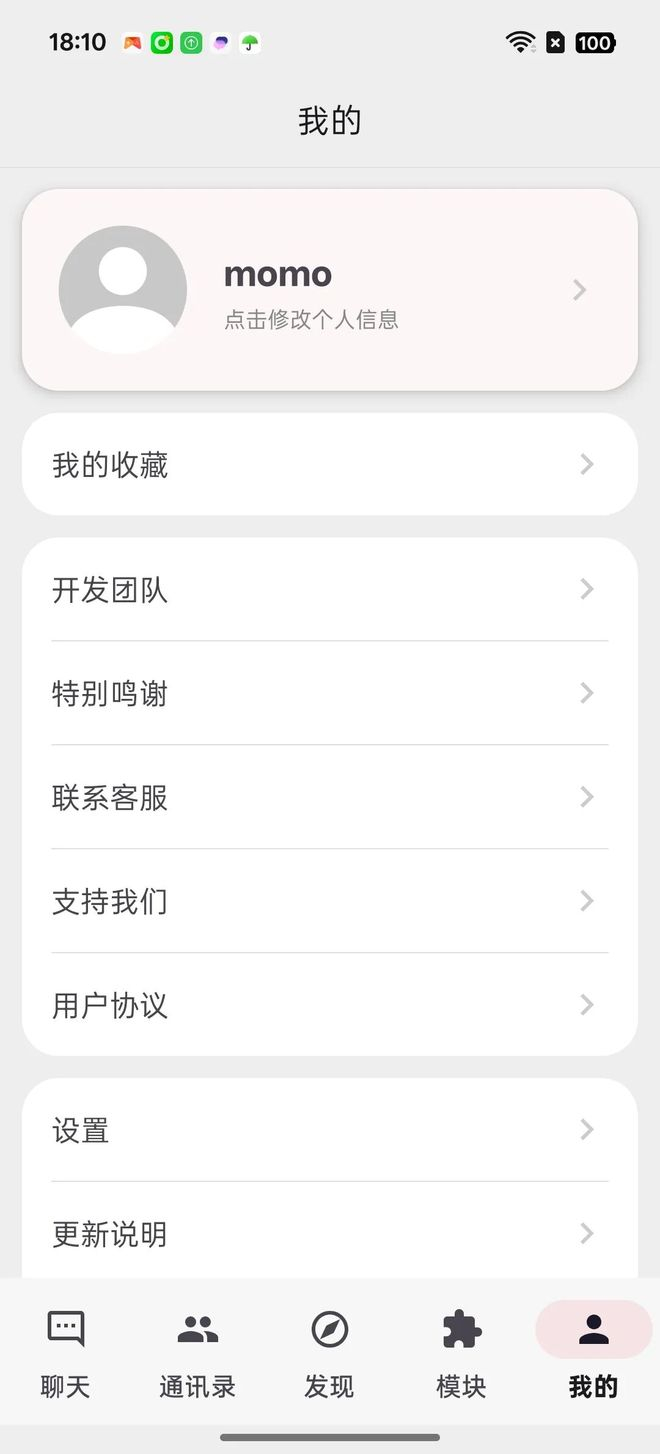
Task: Open 我的收藏
Action: click(330, 465)
